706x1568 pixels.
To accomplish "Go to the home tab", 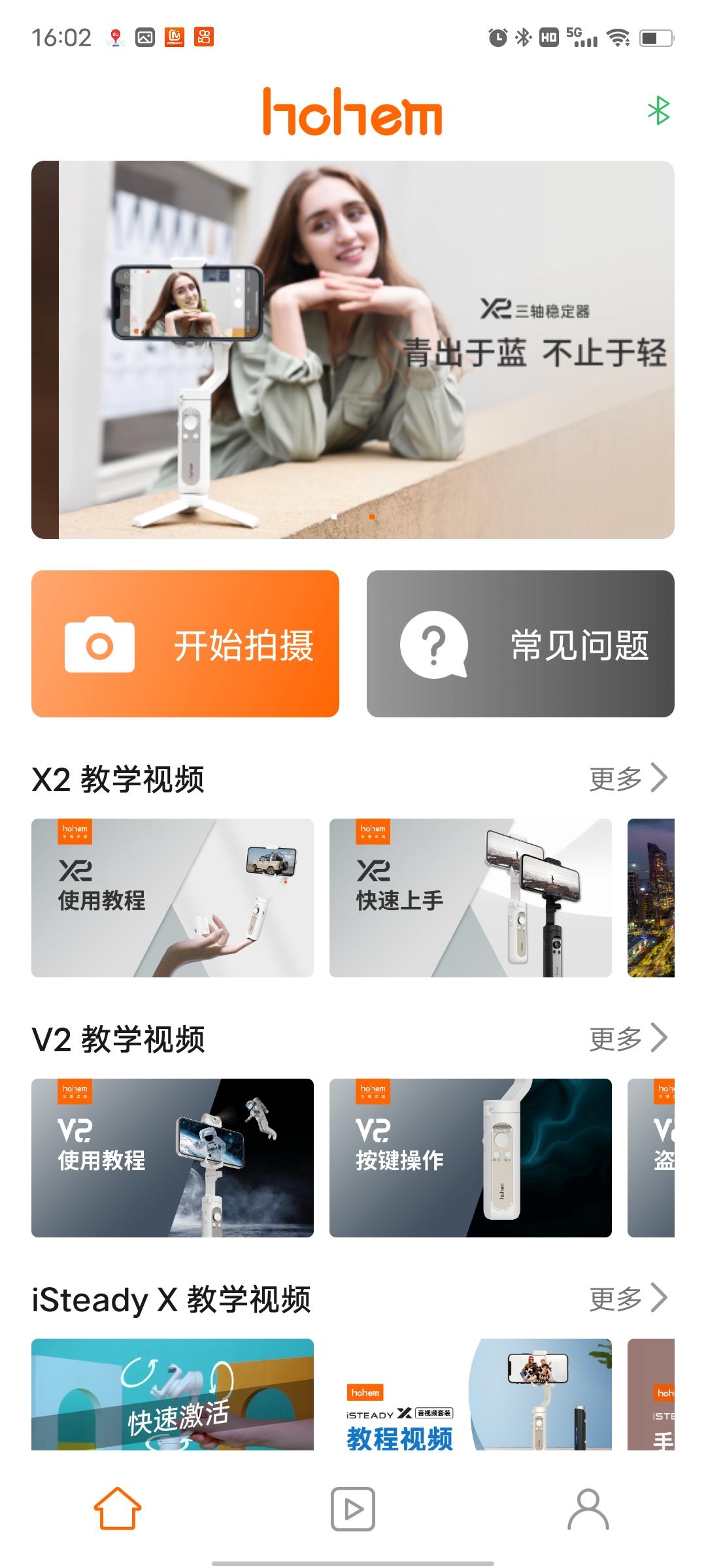I will coord(118,1509).
